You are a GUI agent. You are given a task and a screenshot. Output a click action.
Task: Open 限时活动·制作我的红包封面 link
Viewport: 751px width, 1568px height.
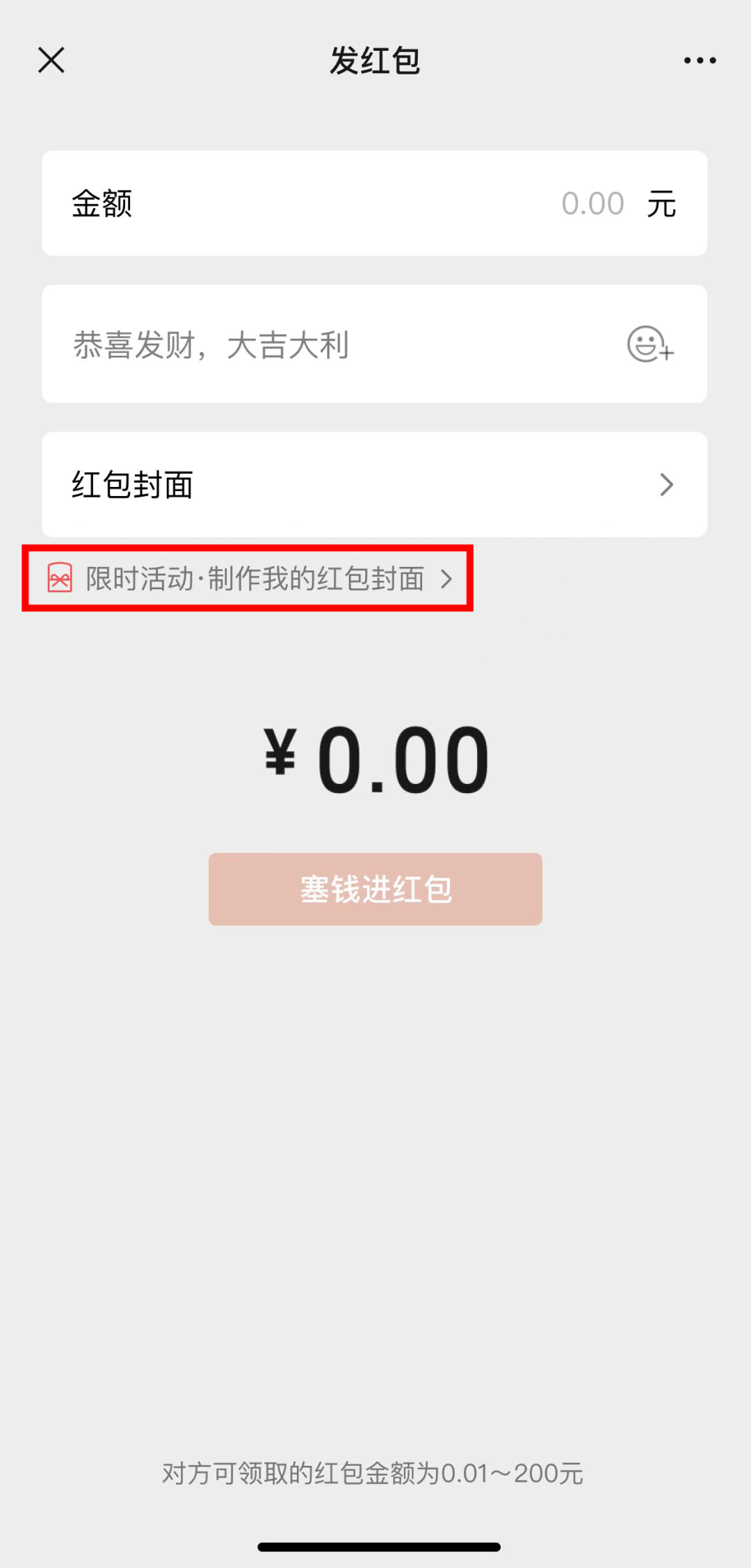(x=255, y=579)
